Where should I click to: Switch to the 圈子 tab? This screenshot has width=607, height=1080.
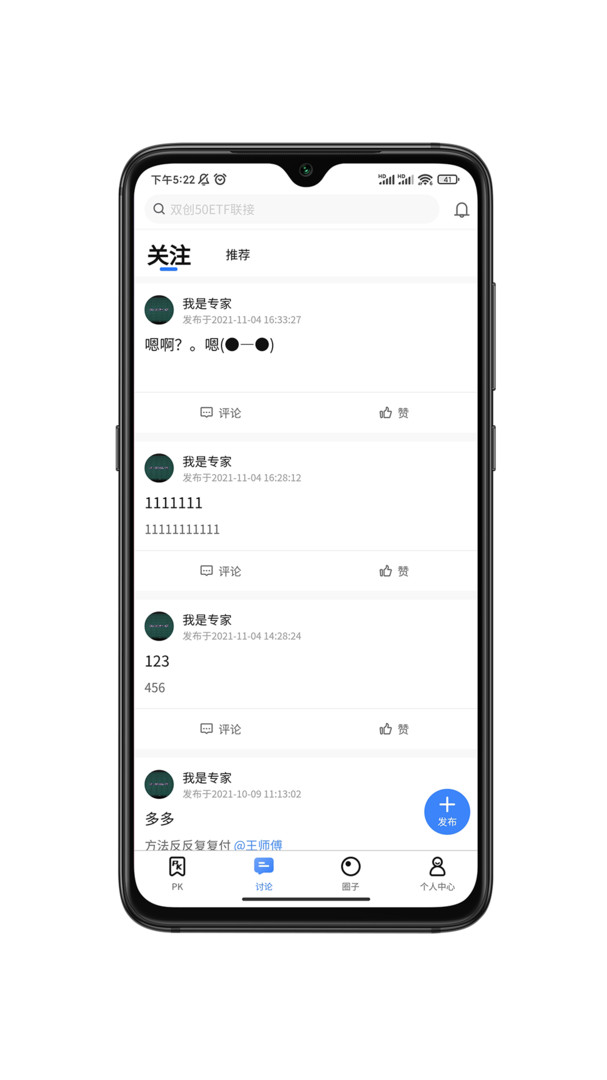tap(350, 872)
